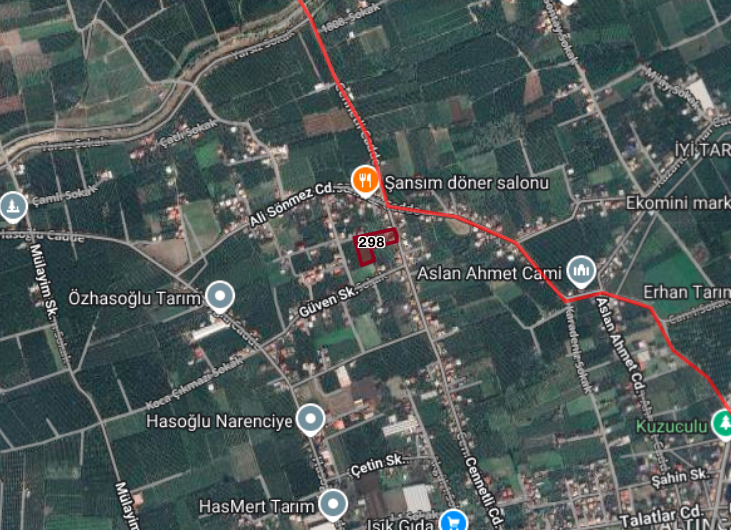Open the Hasoğlu Narenciye place marker

coord(312,420)
